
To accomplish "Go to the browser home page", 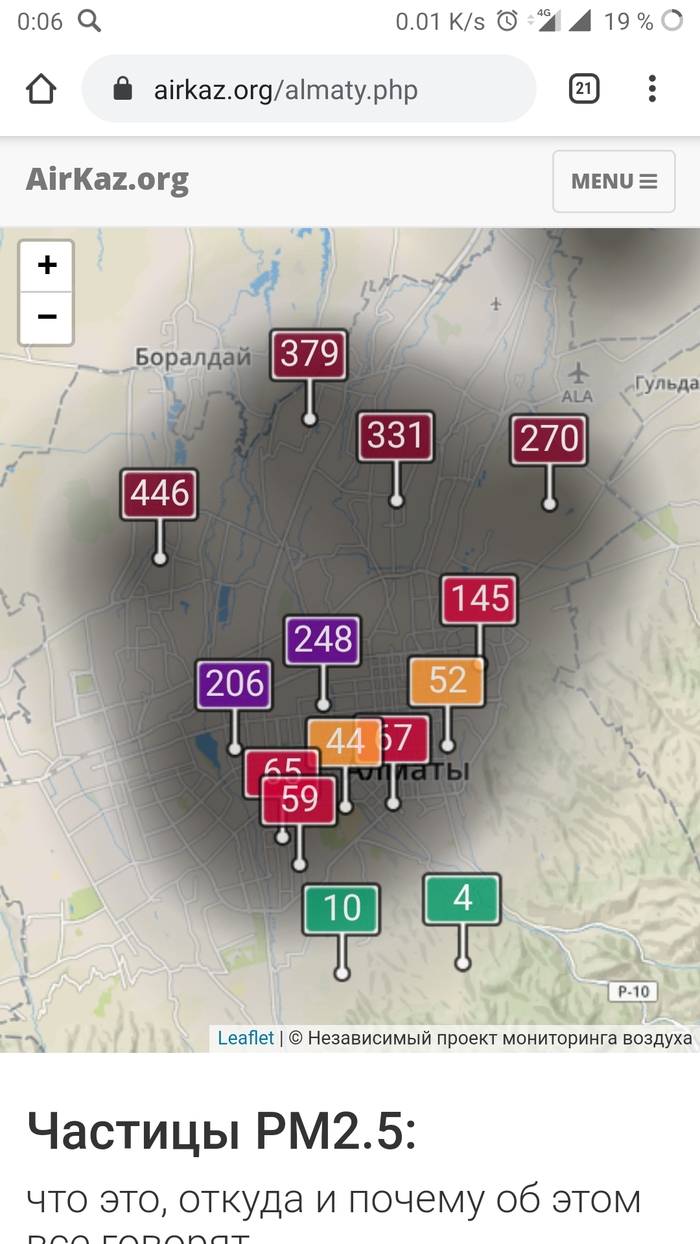I will tap(41, 90).
